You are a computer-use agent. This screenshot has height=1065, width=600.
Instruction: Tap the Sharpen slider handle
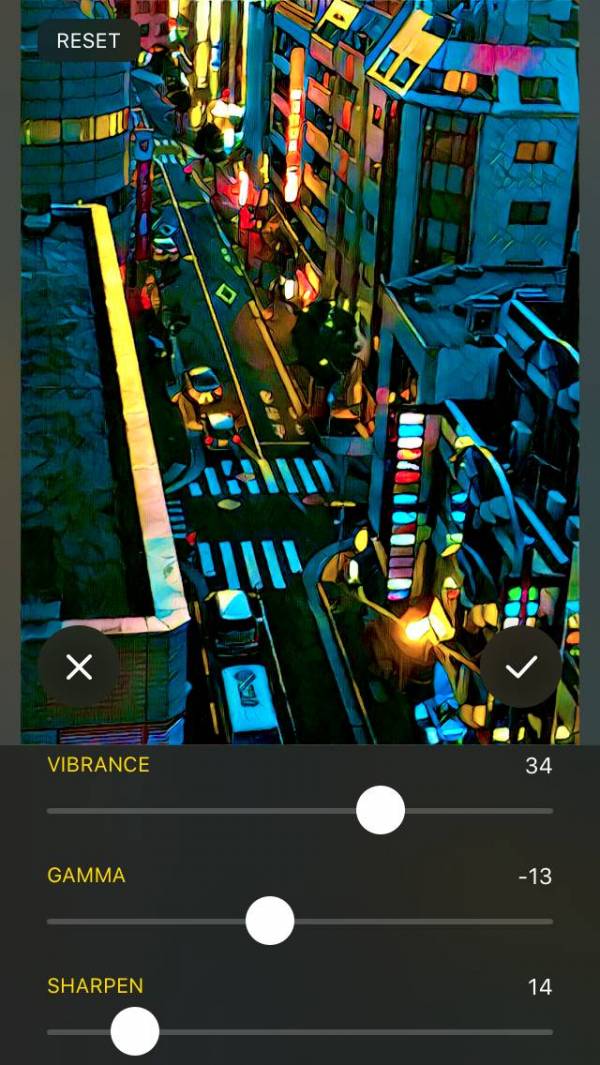click(x=135, y=1031)
